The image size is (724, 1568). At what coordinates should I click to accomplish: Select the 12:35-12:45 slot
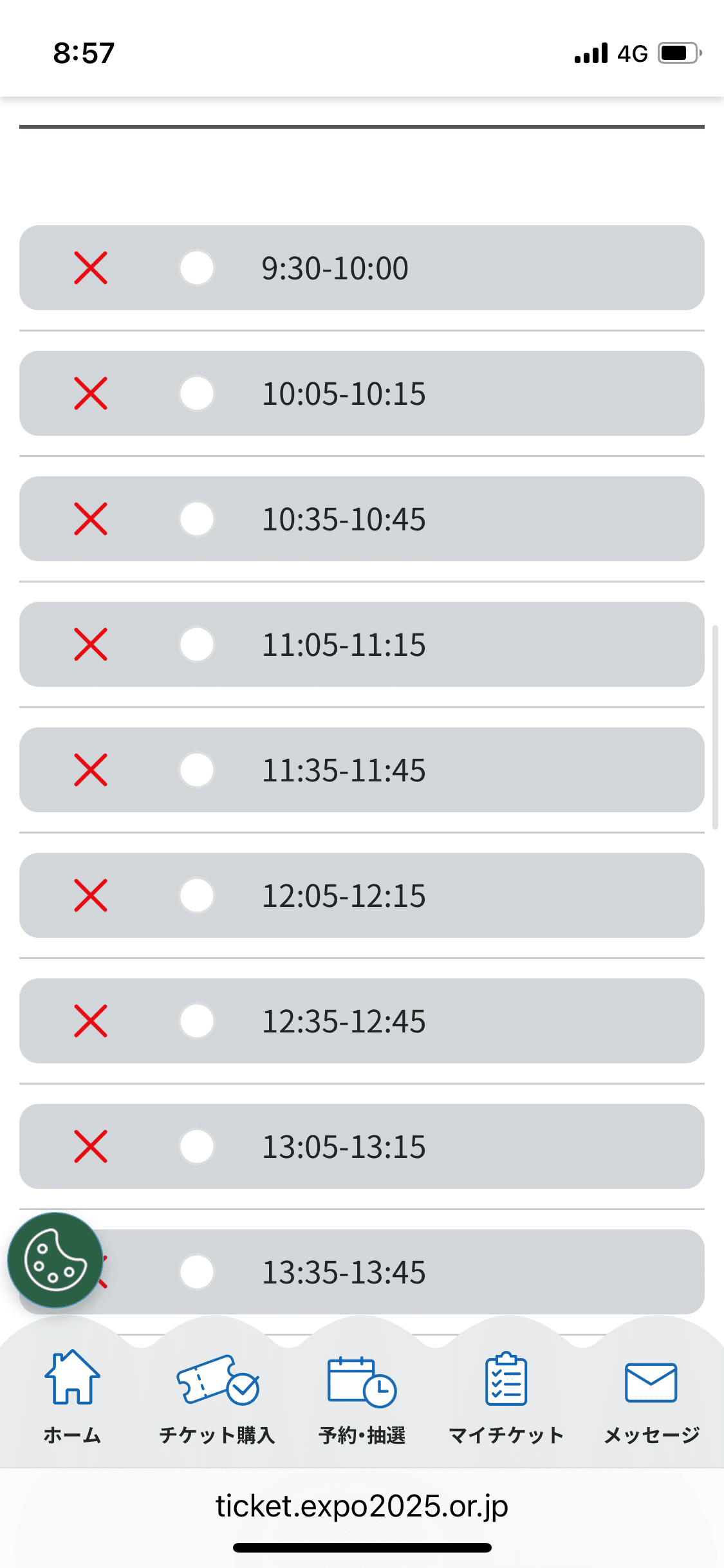[x=197, y=1021]
